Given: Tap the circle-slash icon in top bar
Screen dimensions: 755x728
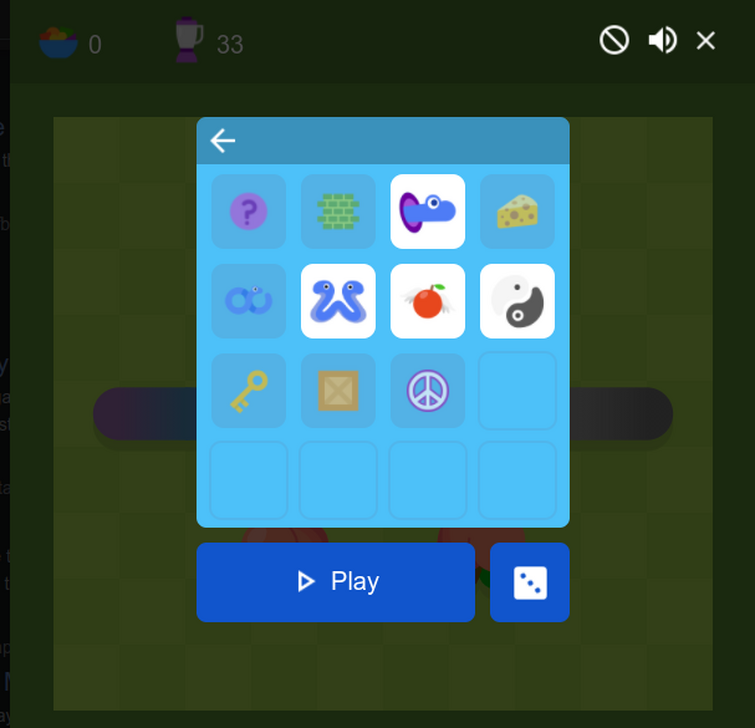Looking at the screenshot, I should click(x=614, y=40).
